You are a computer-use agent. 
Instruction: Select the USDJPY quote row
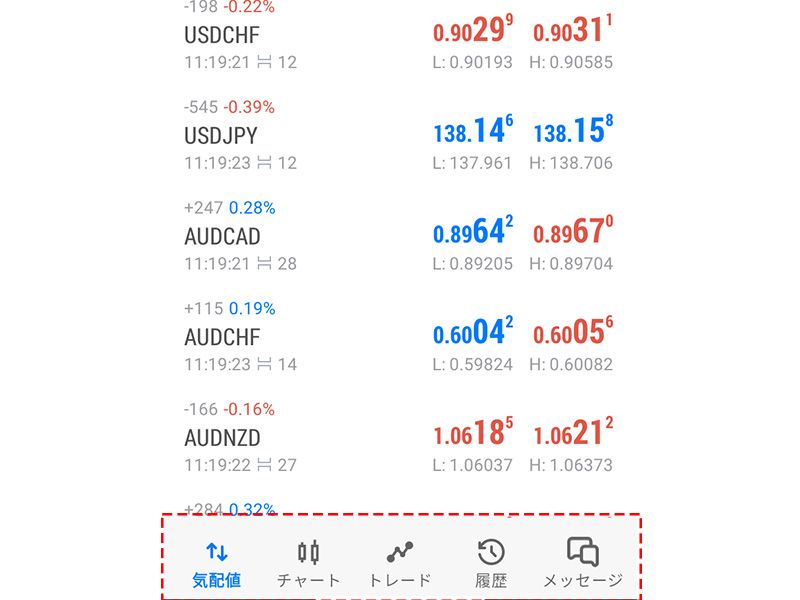(400, 135)
